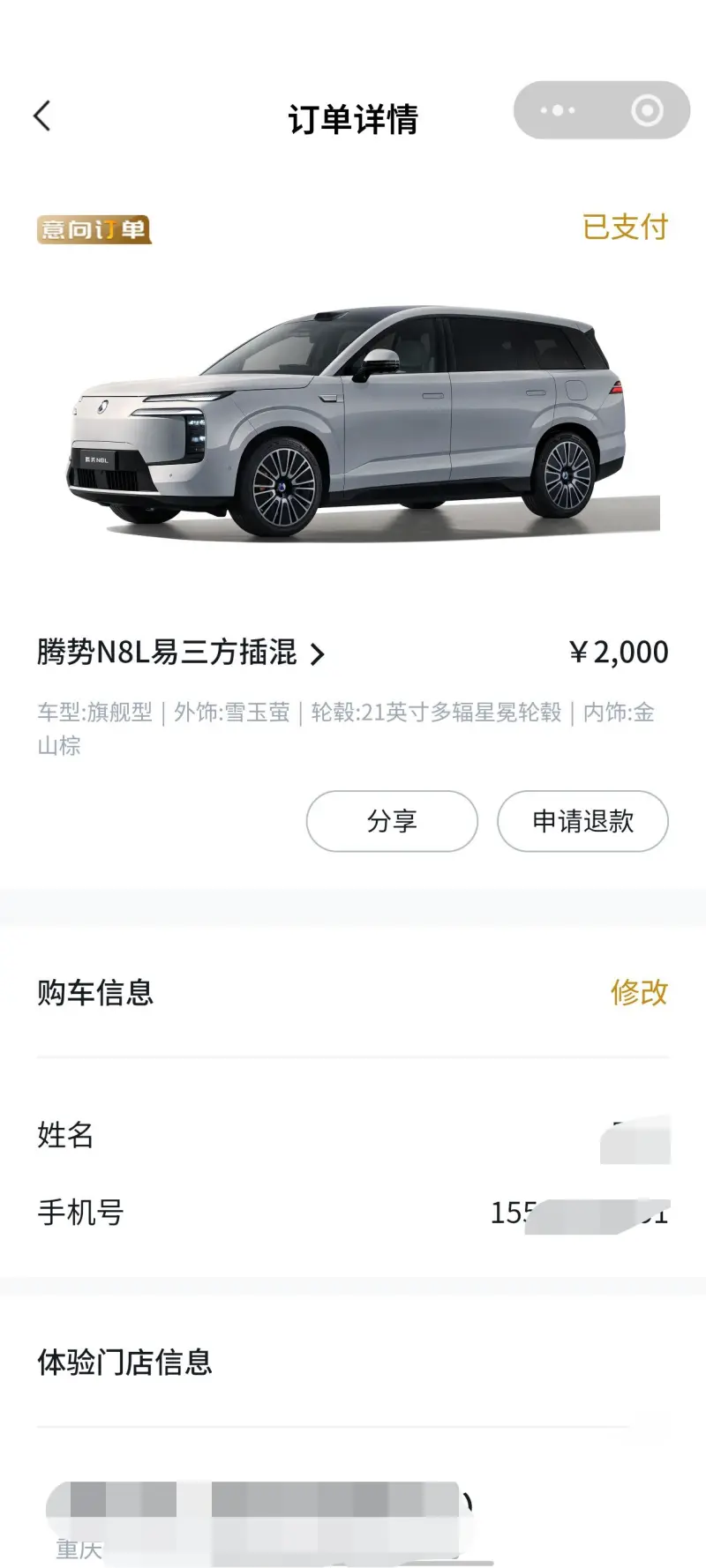The width and height of the screenshot is (706, 1568).
Task: Tap the 订单详情 page title
Action: (353, 119)
